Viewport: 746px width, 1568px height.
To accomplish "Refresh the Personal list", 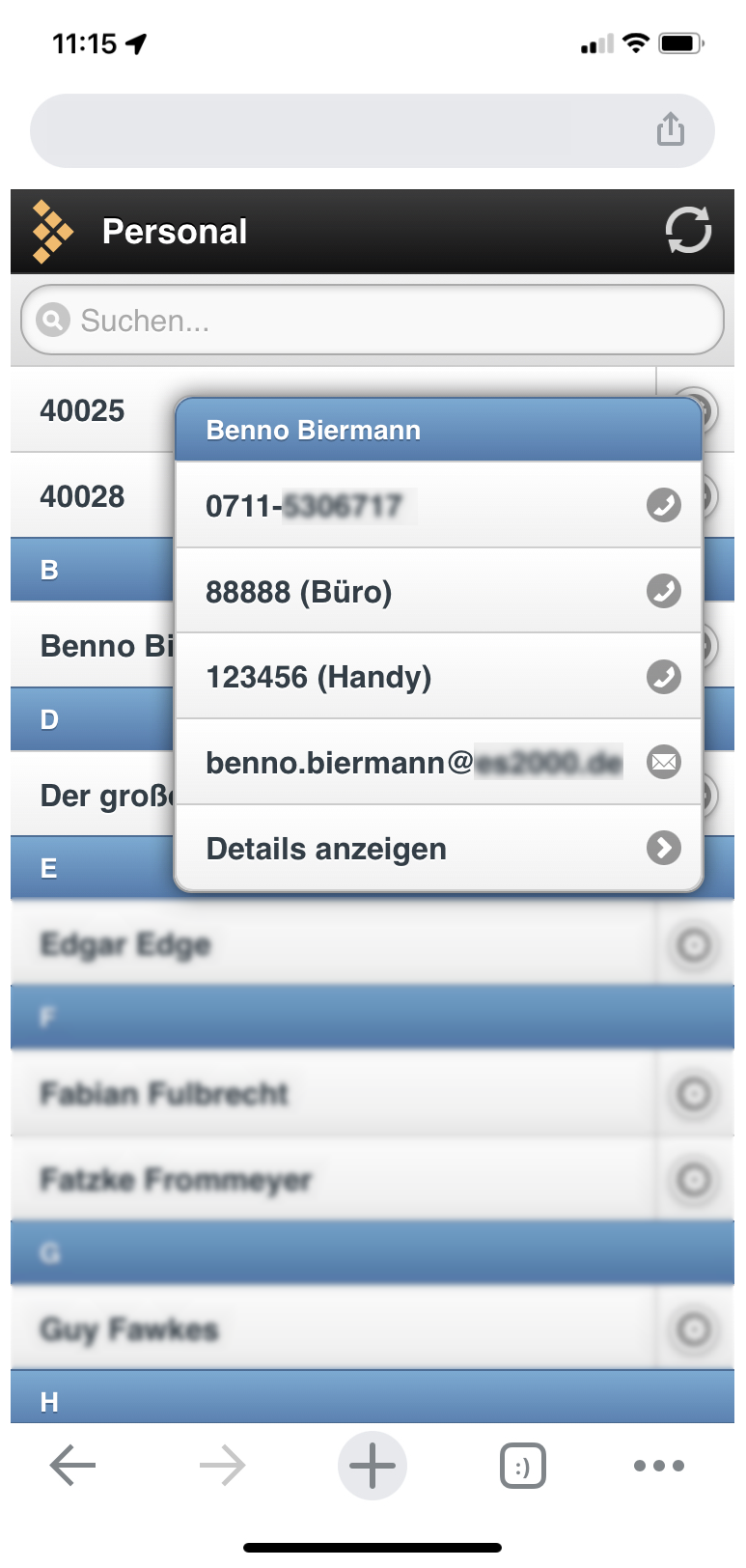I will tap(688, 231).
